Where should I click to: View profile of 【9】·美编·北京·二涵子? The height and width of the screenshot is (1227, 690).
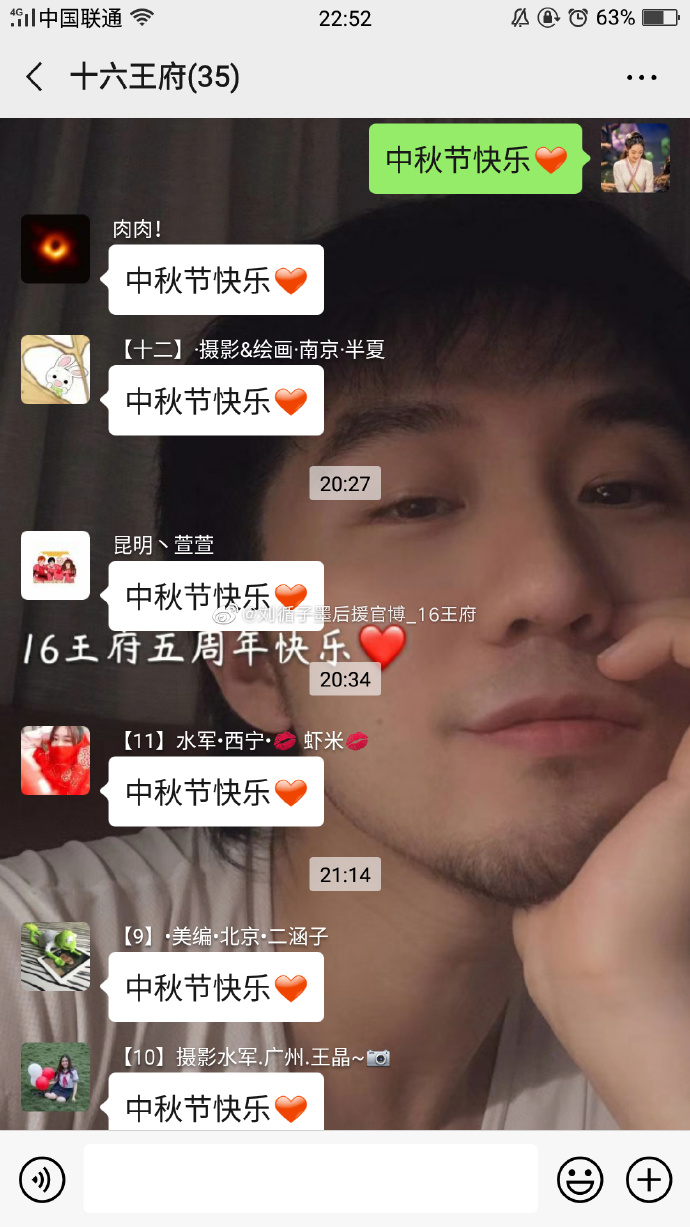(x=55, y=956)
